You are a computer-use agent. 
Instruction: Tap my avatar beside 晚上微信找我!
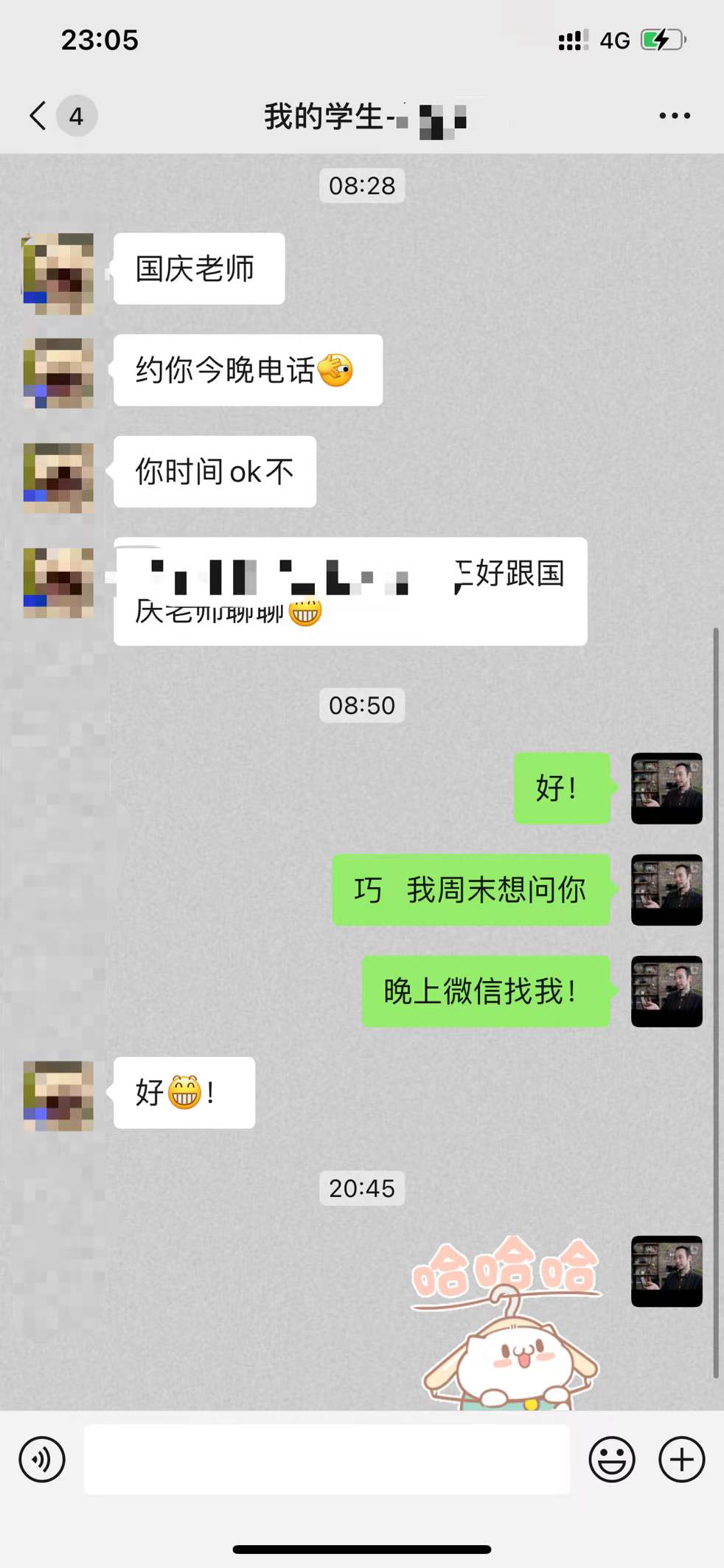[x=666, y=991]
